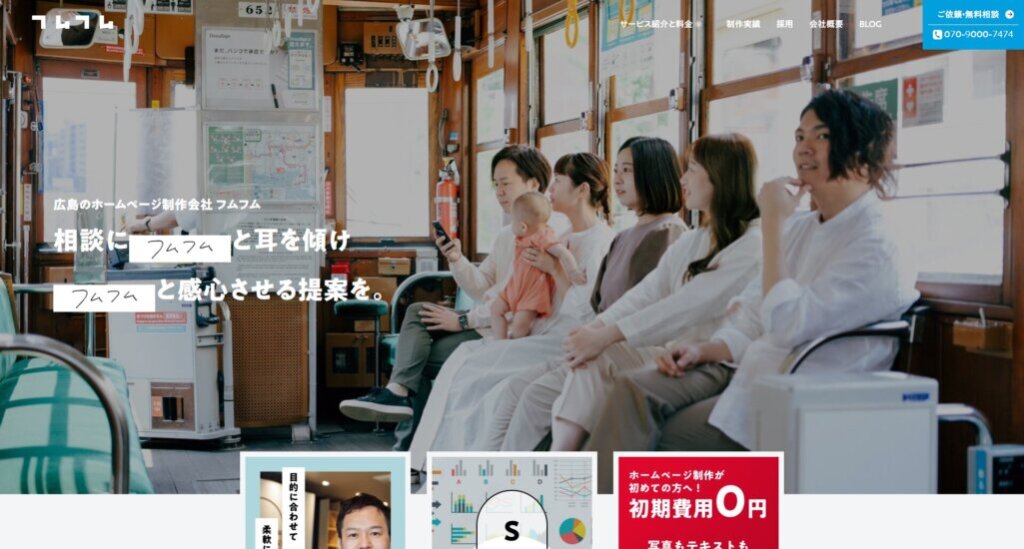Open the サービス紹介と料金 menu
1024x549 pixels.
[660, 24]
